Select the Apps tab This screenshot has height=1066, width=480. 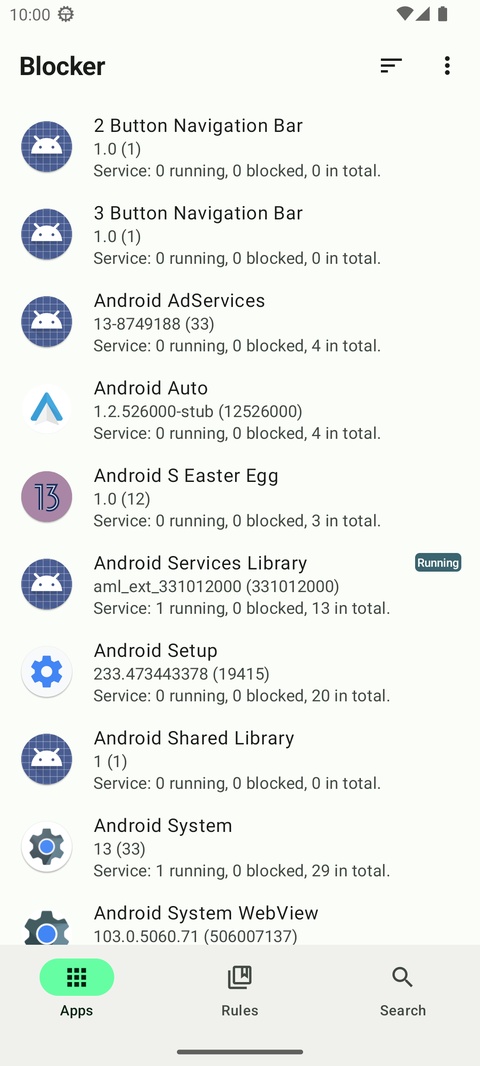[76, 992]
